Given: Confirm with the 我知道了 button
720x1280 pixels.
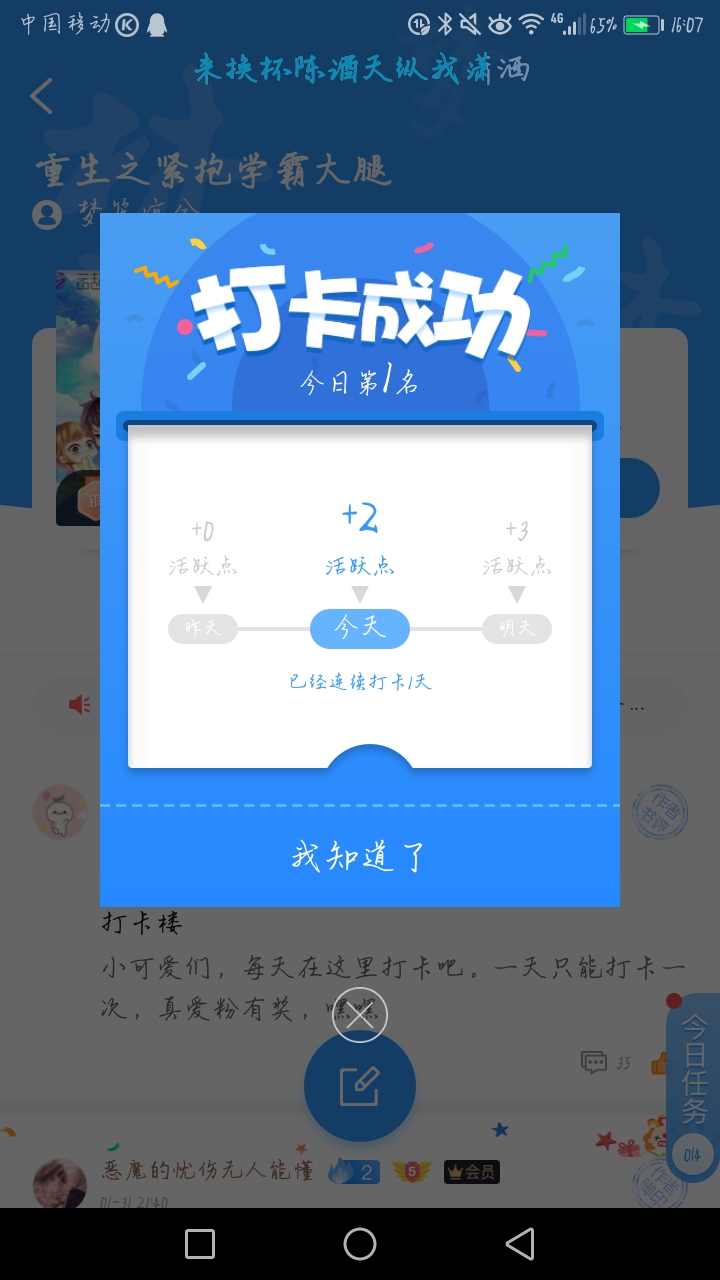Looking at the screenshot, I should point(360,857).
